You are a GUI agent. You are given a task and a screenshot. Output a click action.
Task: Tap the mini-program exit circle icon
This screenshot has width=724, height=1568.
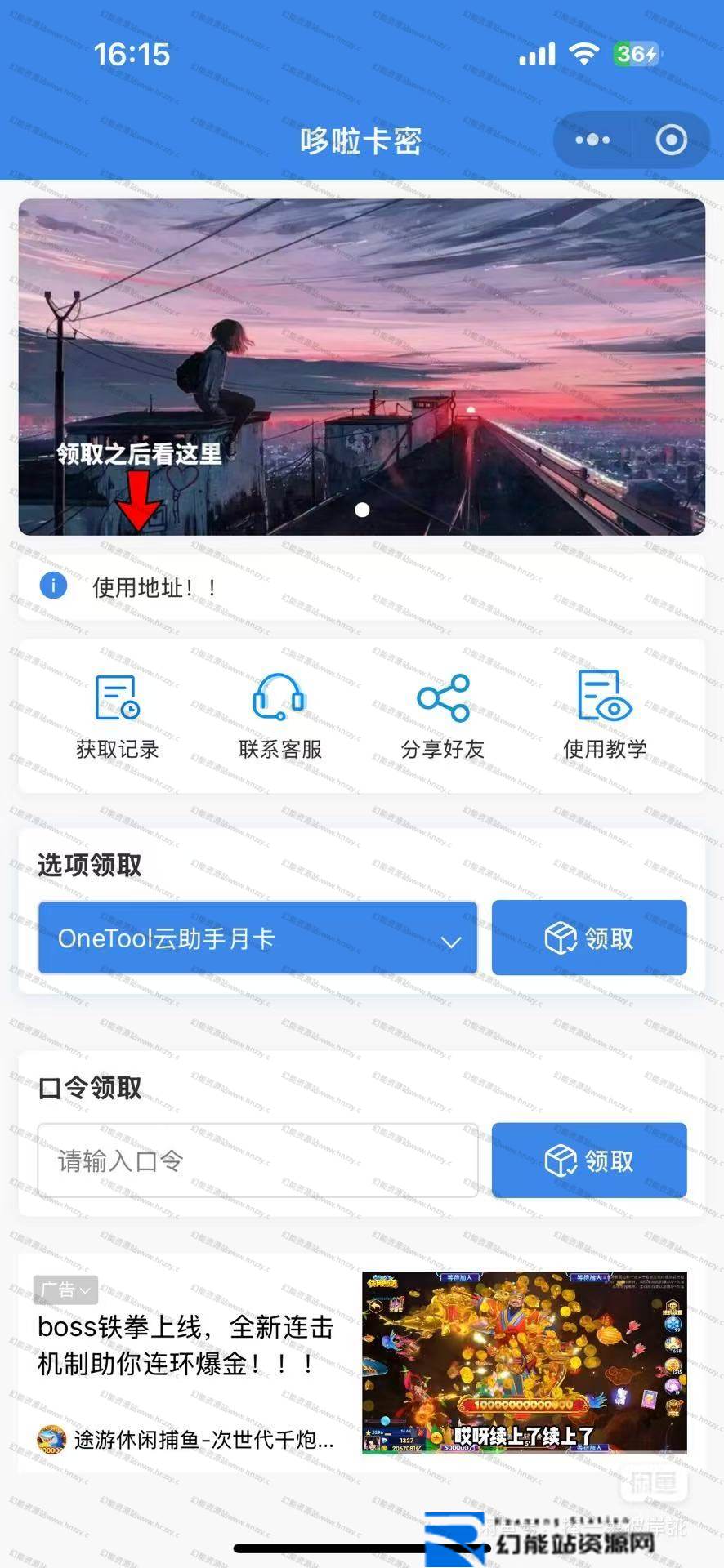[x=670, y=139]
